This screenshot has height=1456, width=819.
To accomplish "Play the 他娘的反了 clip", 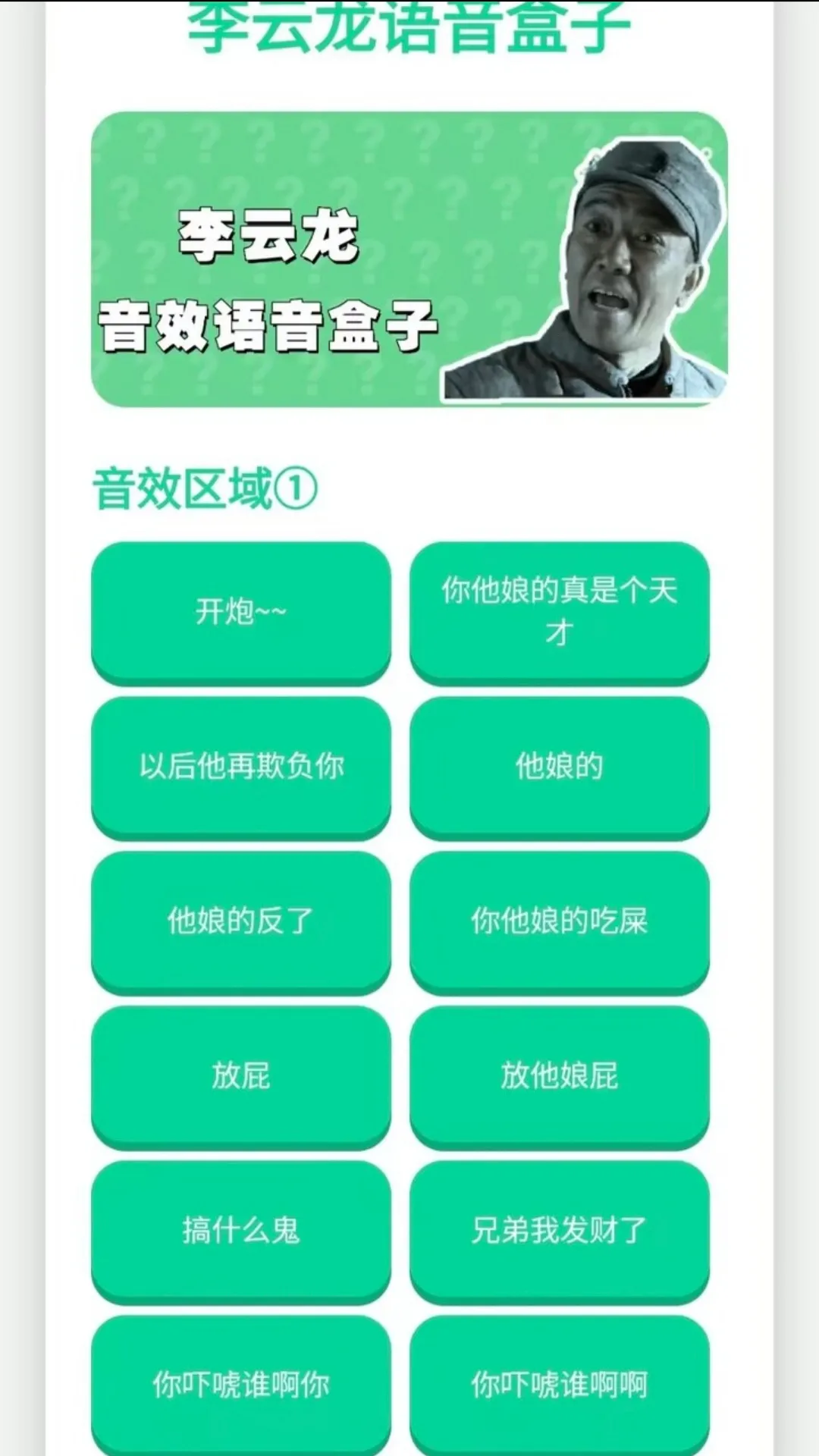I will point(241,921).
